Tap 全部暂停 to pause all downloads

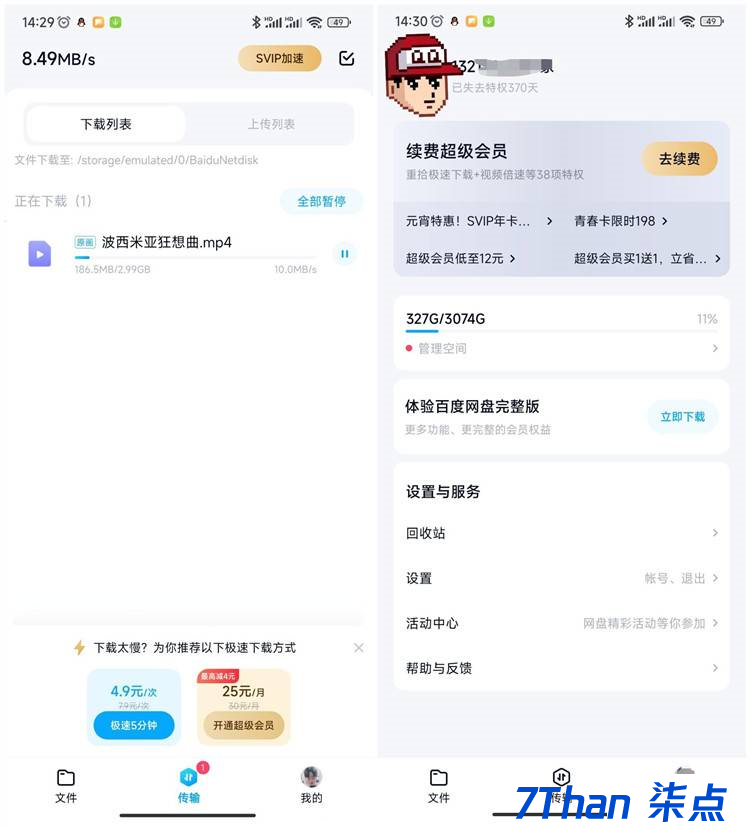[321, 201]
